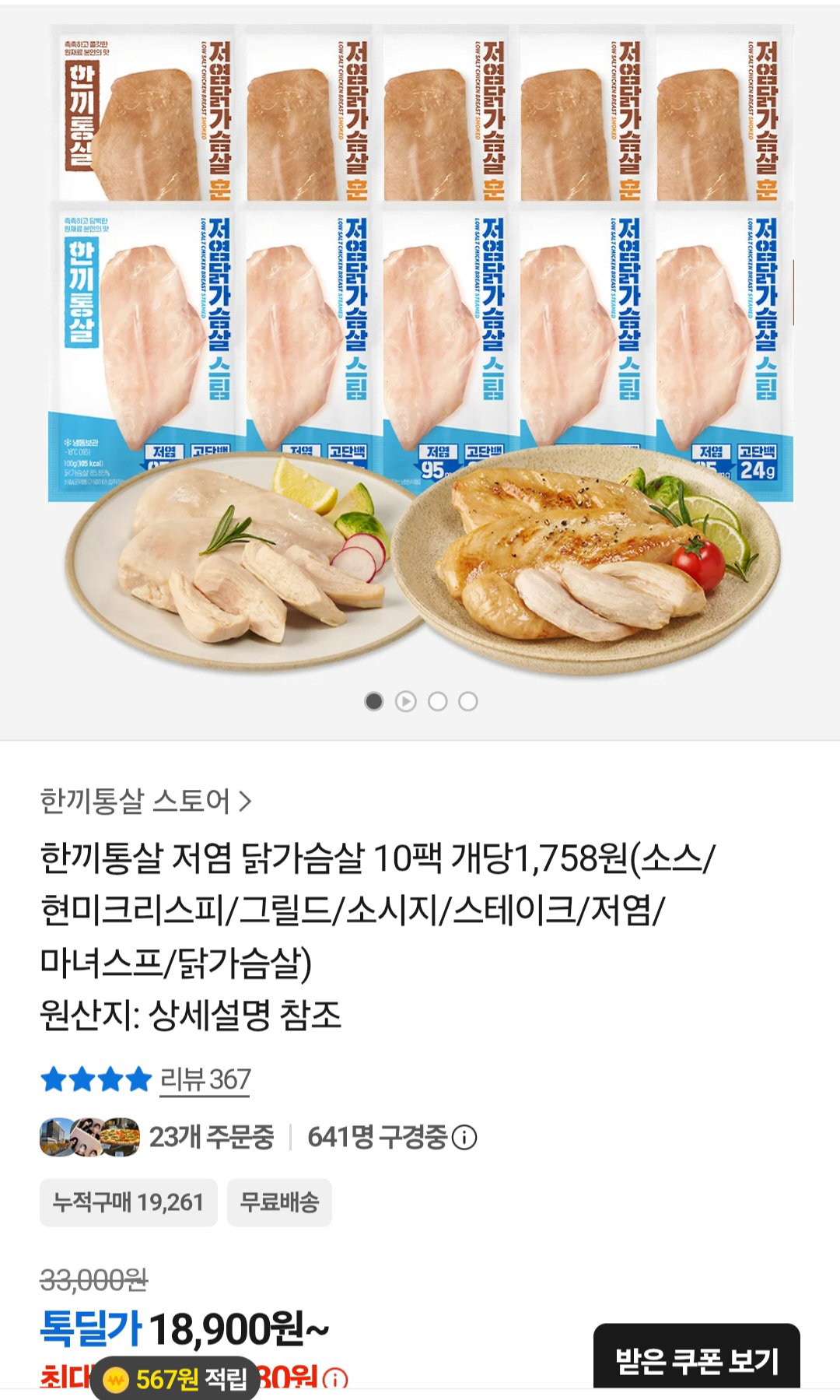Open the 한끼통살 스토어 store link
The width and height of the screenshot is (840, 1400).
pyautogui.click(x=146, y=801)
